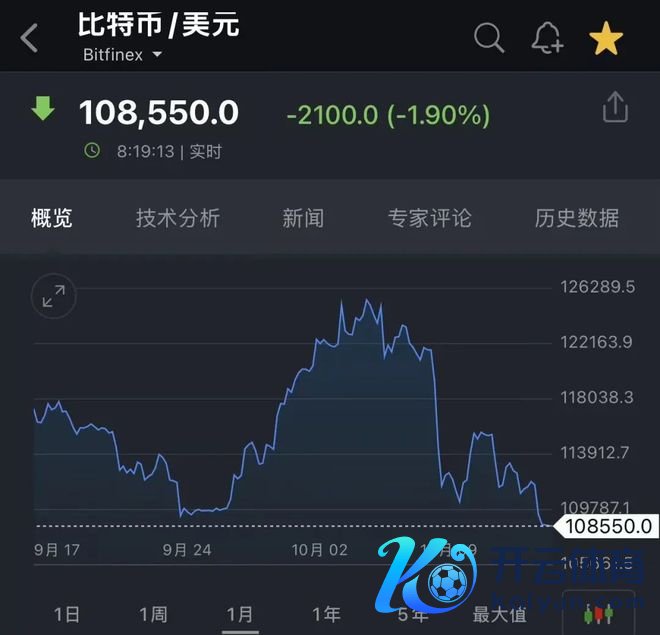
Task: Open the search icon
Action: coord(488,39)
